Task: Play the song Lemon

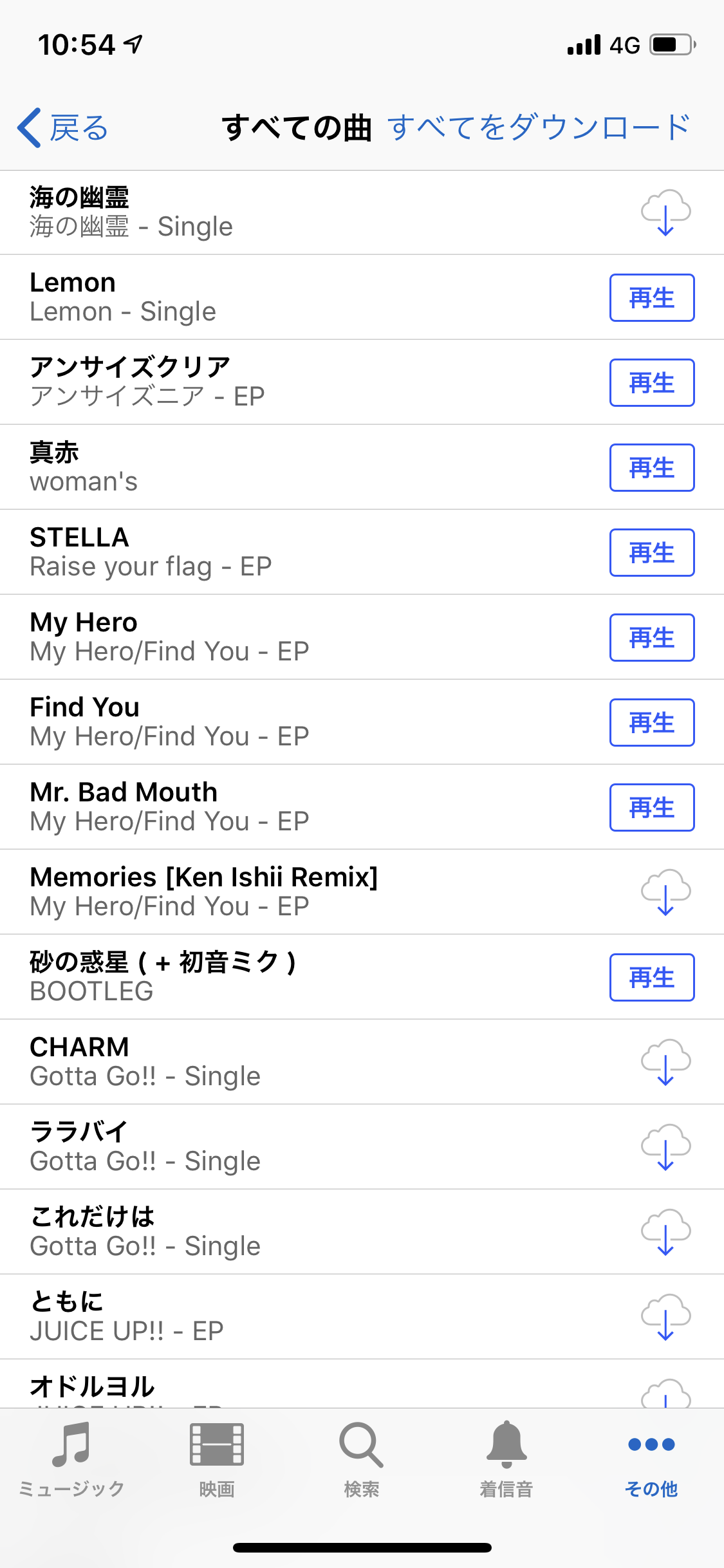Action: (x=651, y=298)
